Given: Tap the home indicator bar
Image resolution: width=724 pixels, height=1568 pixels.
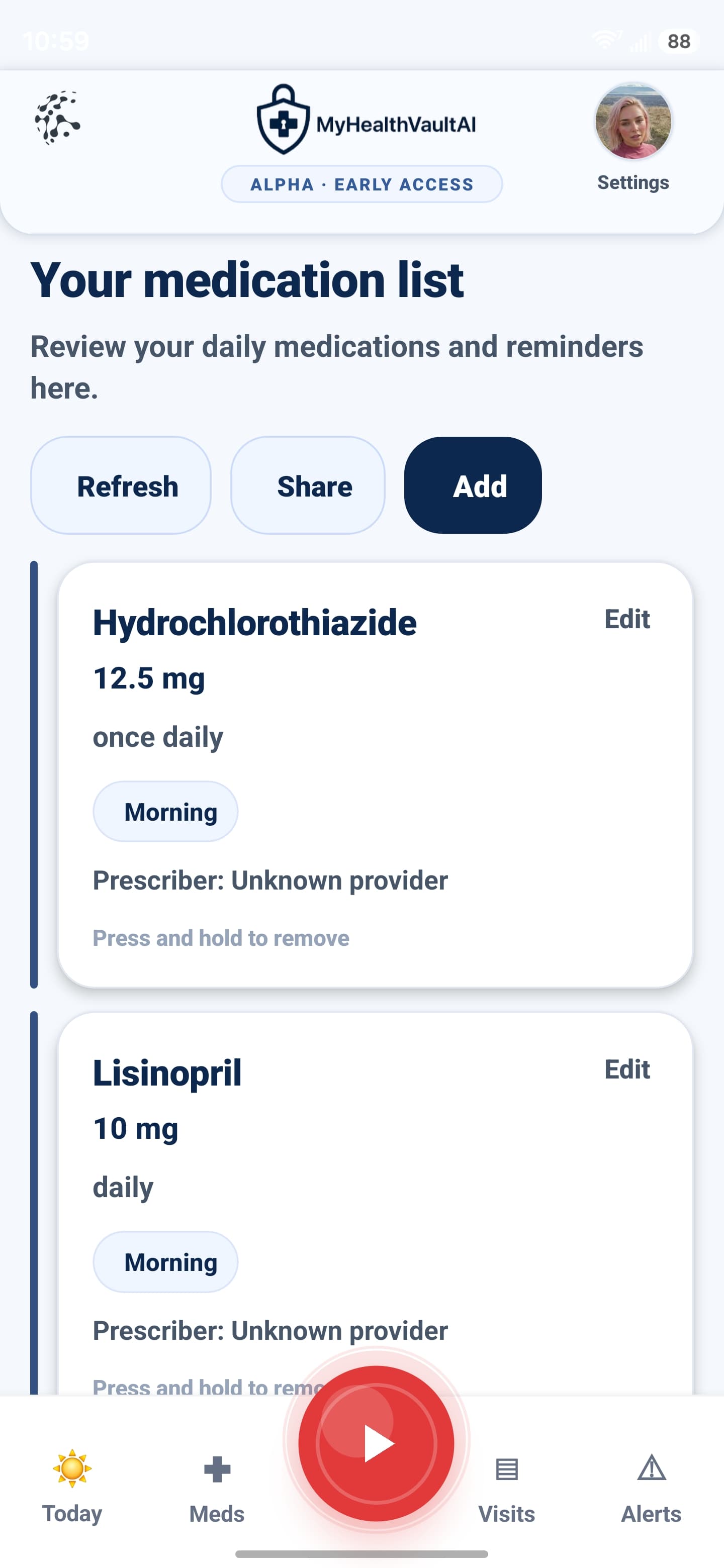Looking at the screenshot, I should pyautogui.click(x=361, y=1550).
